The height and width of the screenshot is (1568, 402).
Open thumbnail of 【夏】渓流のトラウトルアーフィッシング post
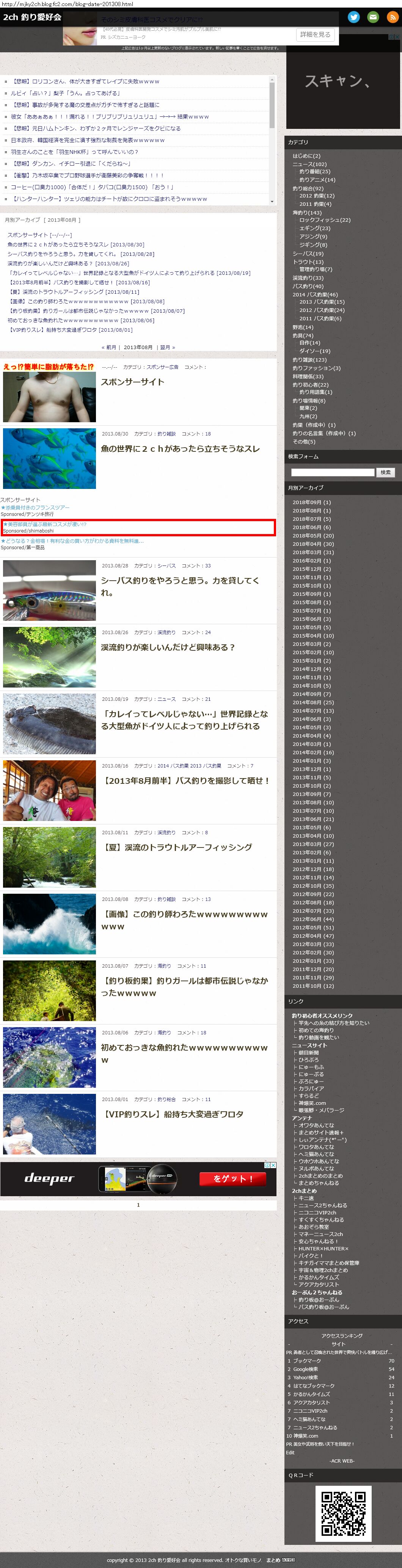pyautogui.click(x=49, y=857)
